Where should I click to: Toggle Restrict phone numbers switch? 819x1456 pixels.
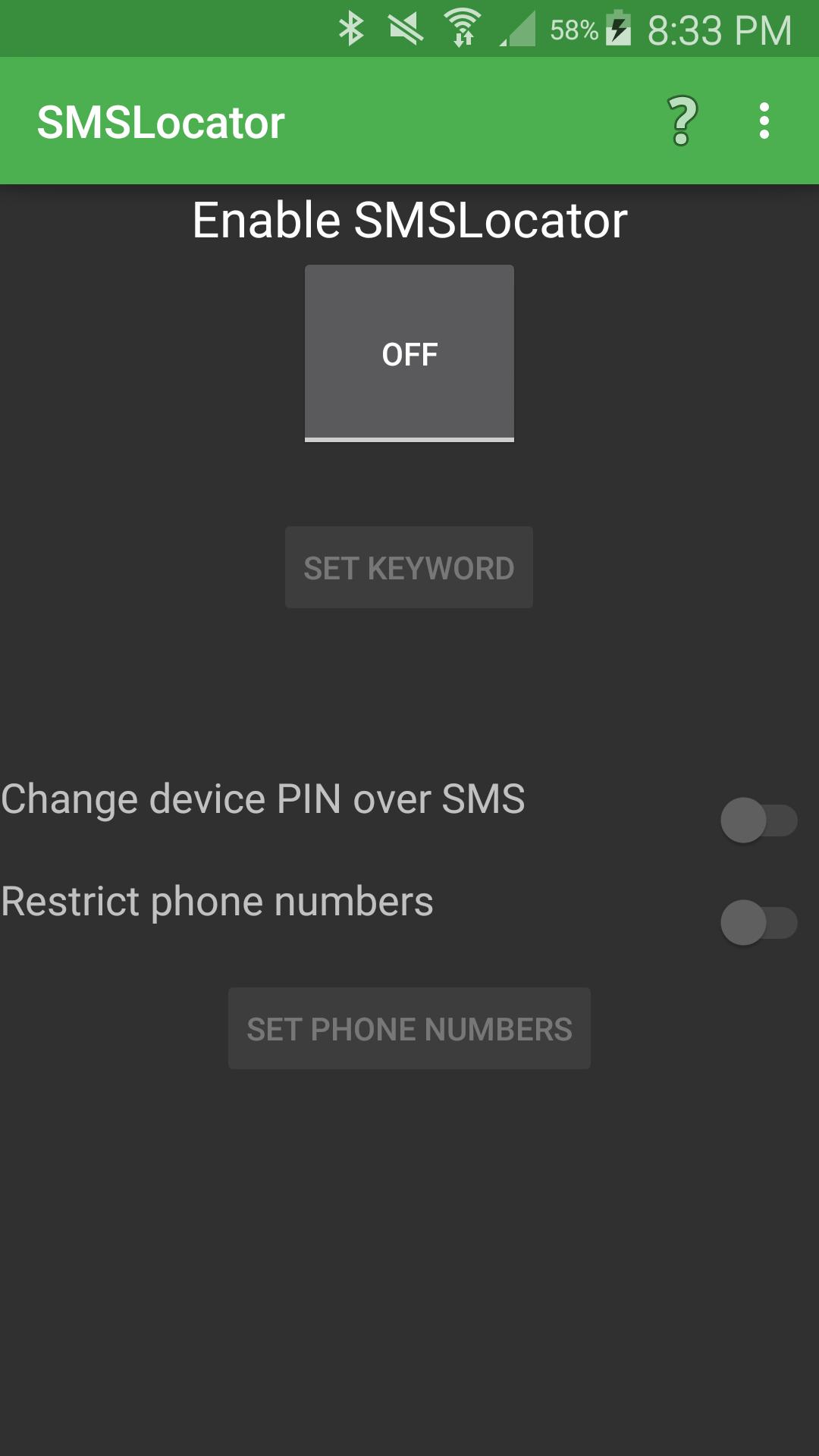[x=758, y=922]
